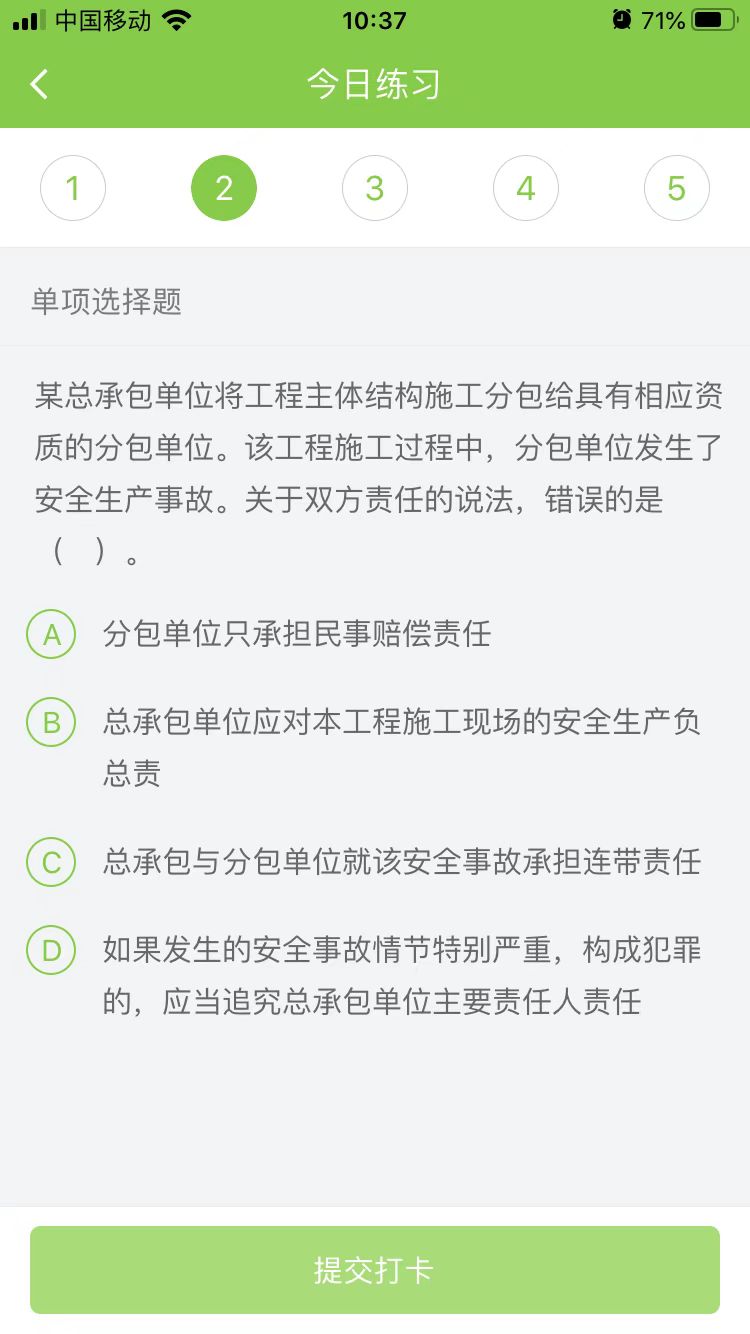Switch to question 3

(x=374, y=188)
